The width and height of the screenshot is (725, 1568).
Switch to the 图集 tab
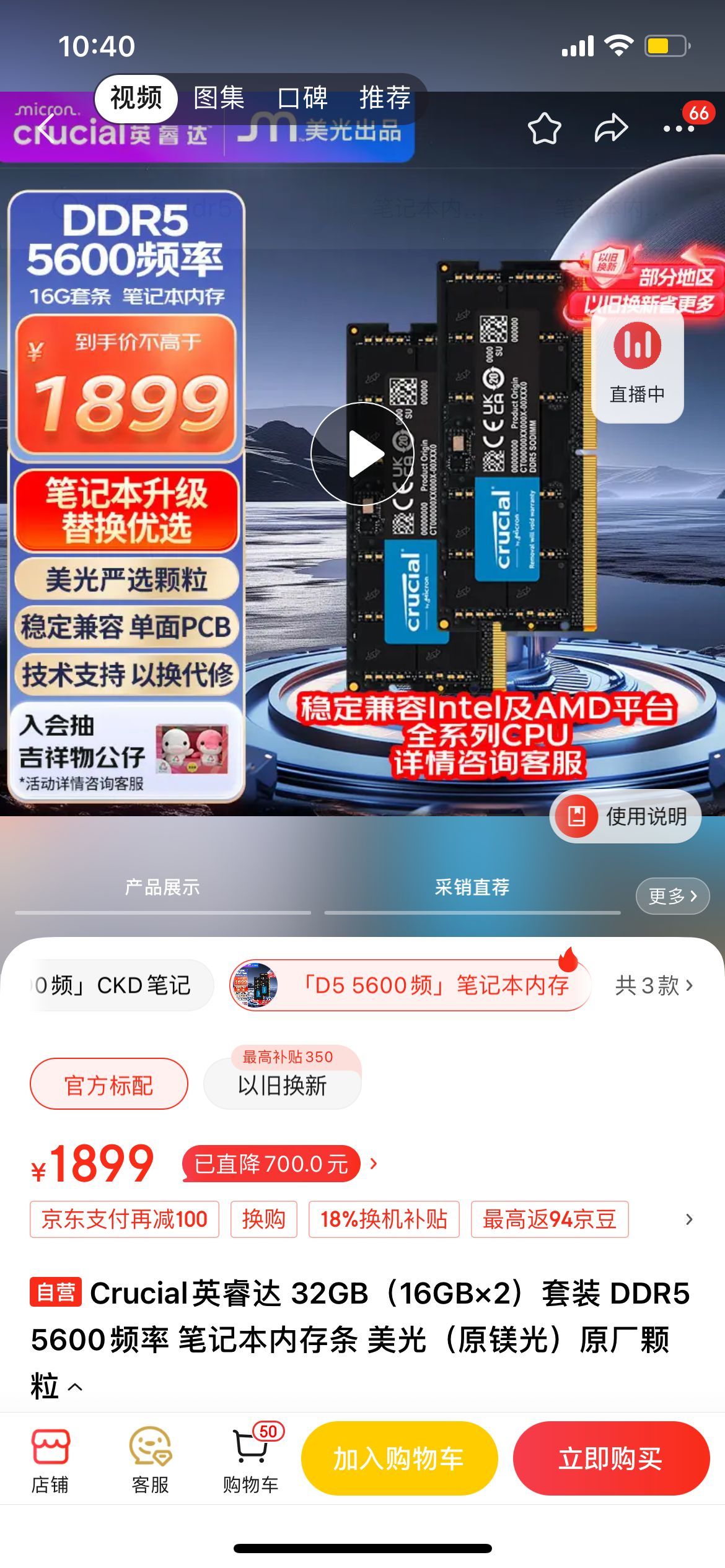click(x=219, y=98)
